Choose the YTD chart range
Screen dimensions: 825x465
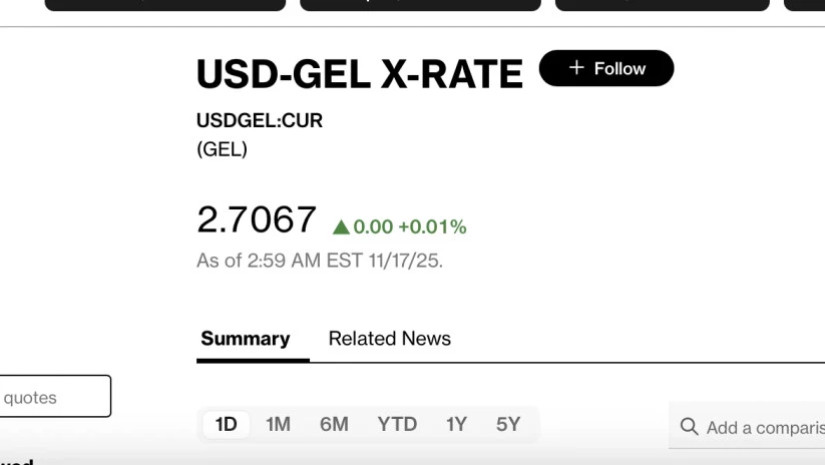tap(397, 424)
